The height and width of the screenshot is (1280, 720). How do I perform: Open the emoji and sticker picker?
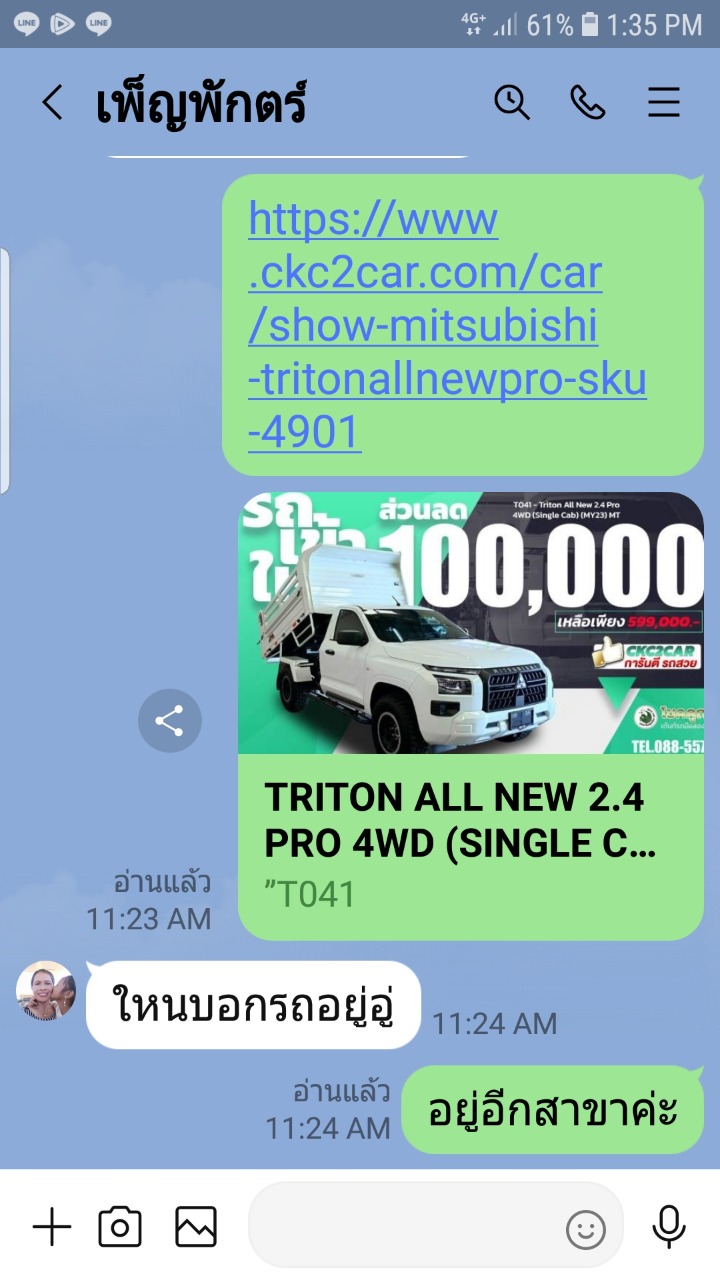[x=586, y=1229]
